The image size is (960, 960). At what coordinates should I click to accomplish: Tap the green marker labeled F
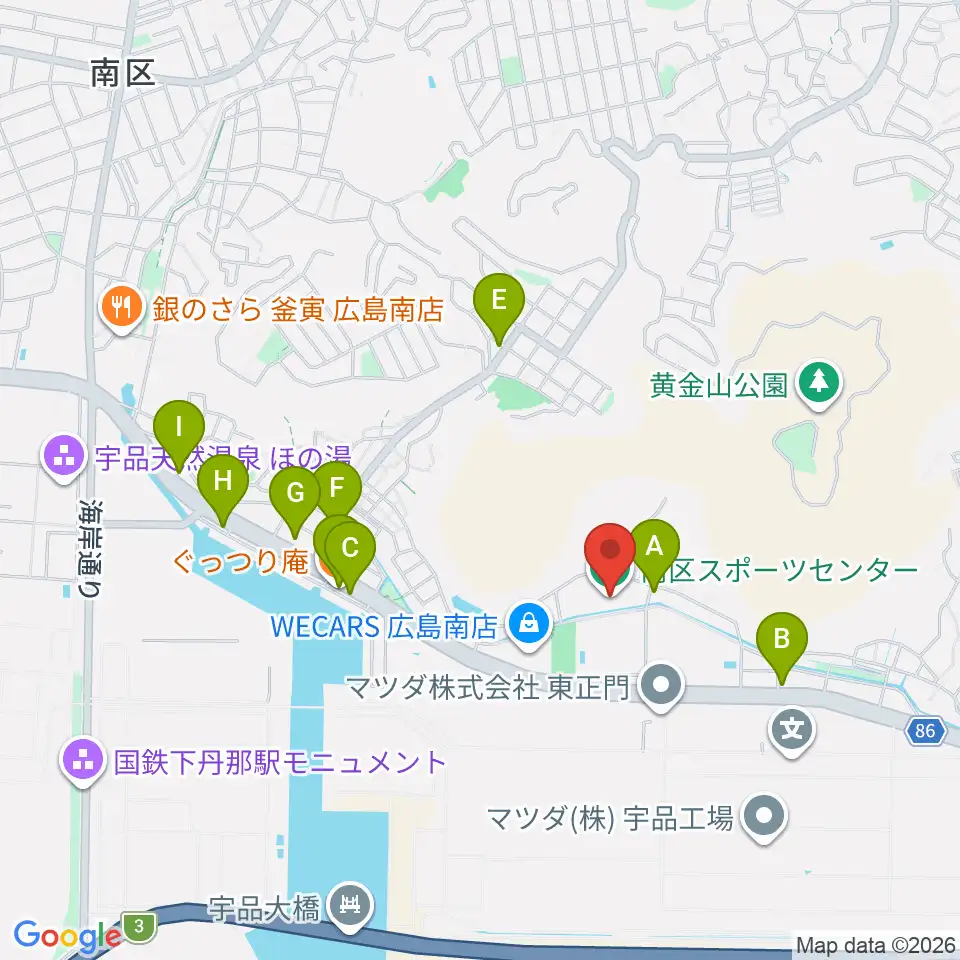336,490
